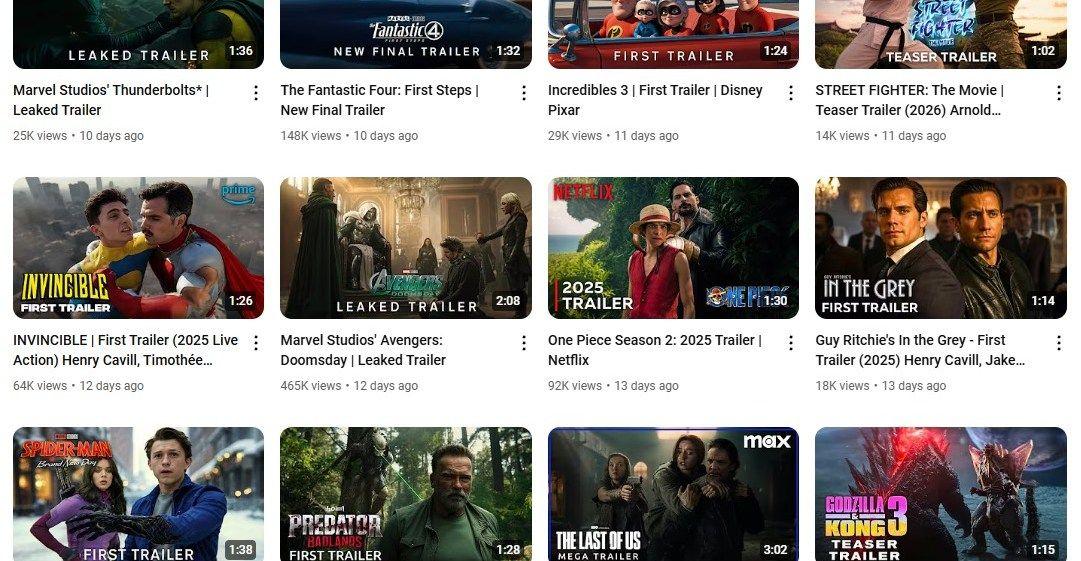Watch the Spider-Man First Trailer video
This screenshot has width=1081, height=561.
pyautogui.click(x=138, y=494)
